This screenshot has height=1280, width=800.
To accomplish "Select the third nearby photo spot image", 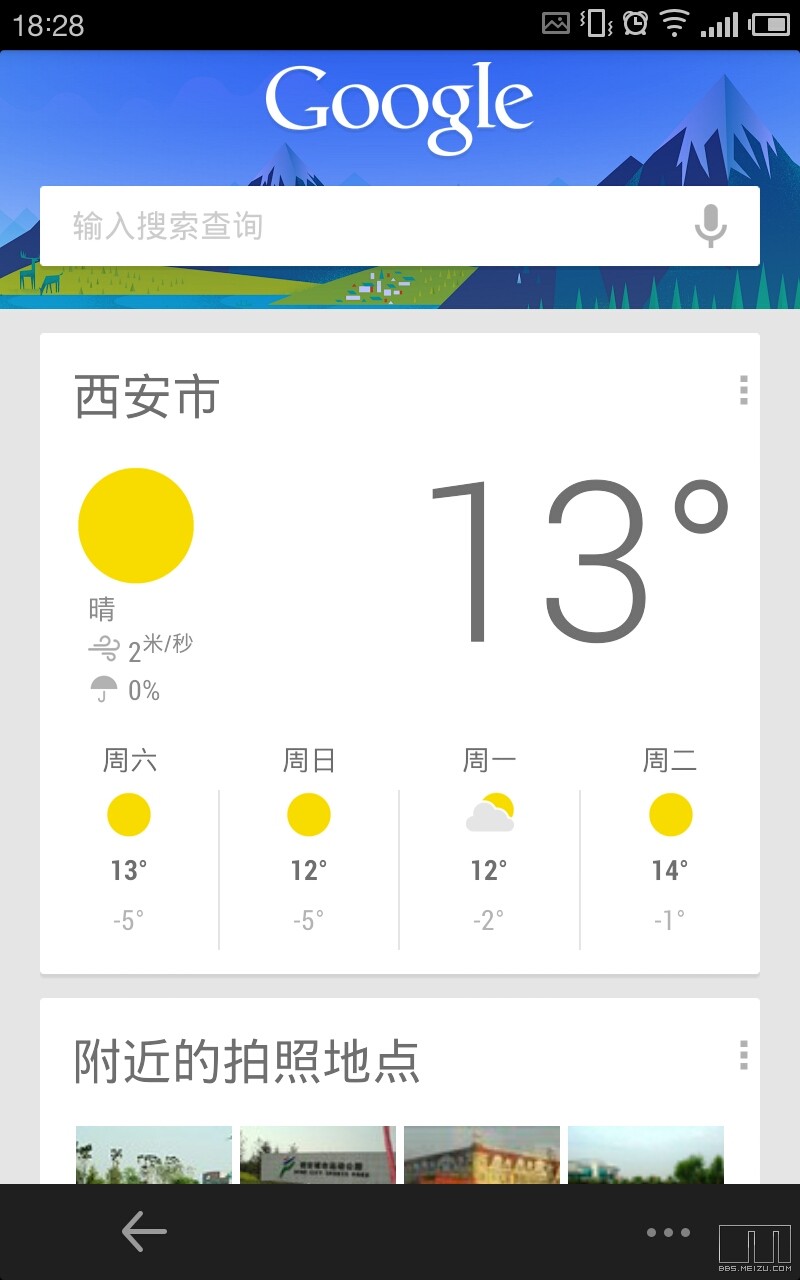I will pos(482,1155).
